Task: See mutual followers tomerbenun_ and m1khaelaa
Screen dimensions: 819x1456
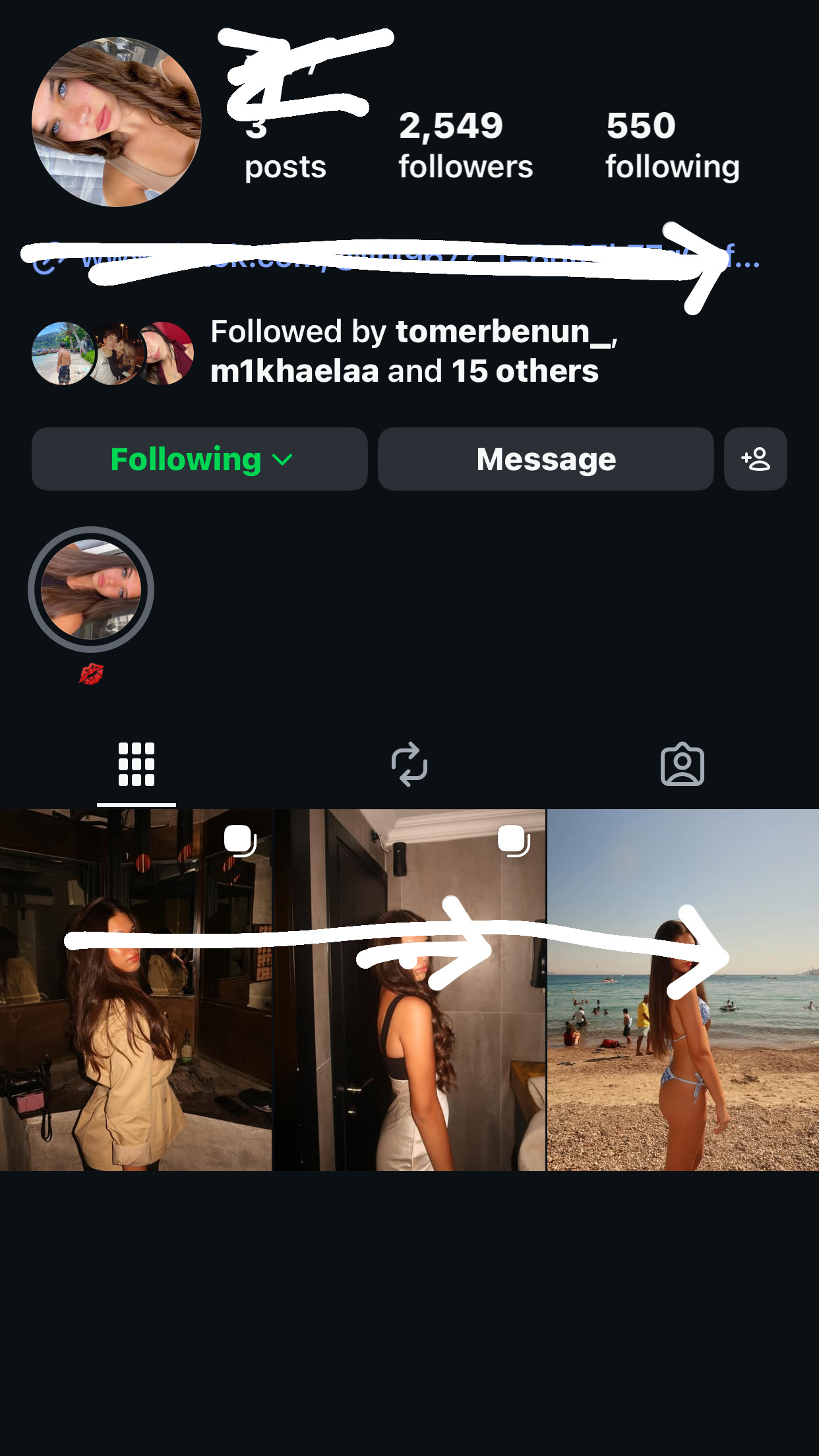Action: point(404,351)
